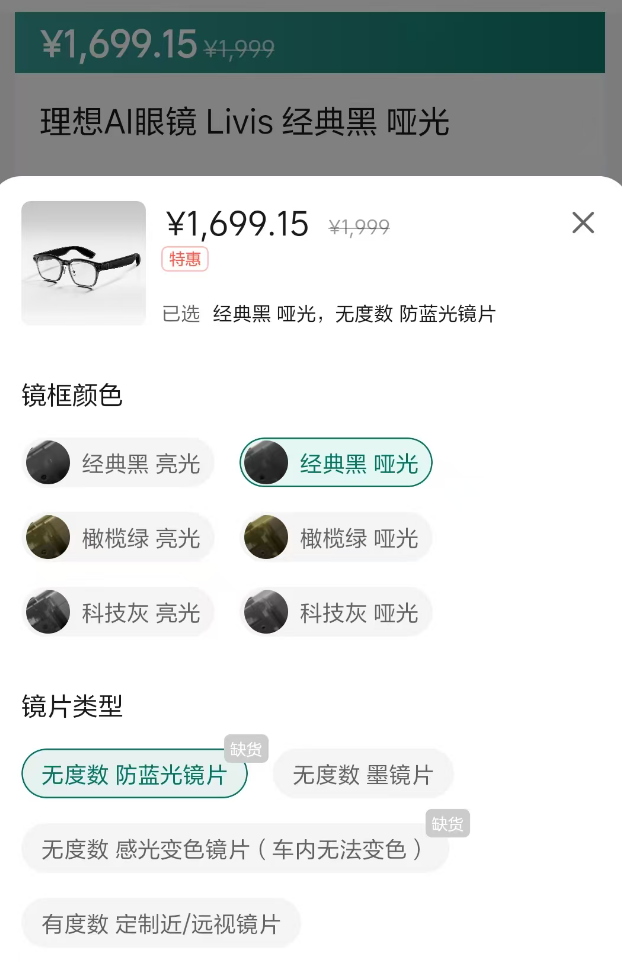
Task: Pick the 科技灰 哑光 frame
Action: pyautogui.click(x=336, y=612)
